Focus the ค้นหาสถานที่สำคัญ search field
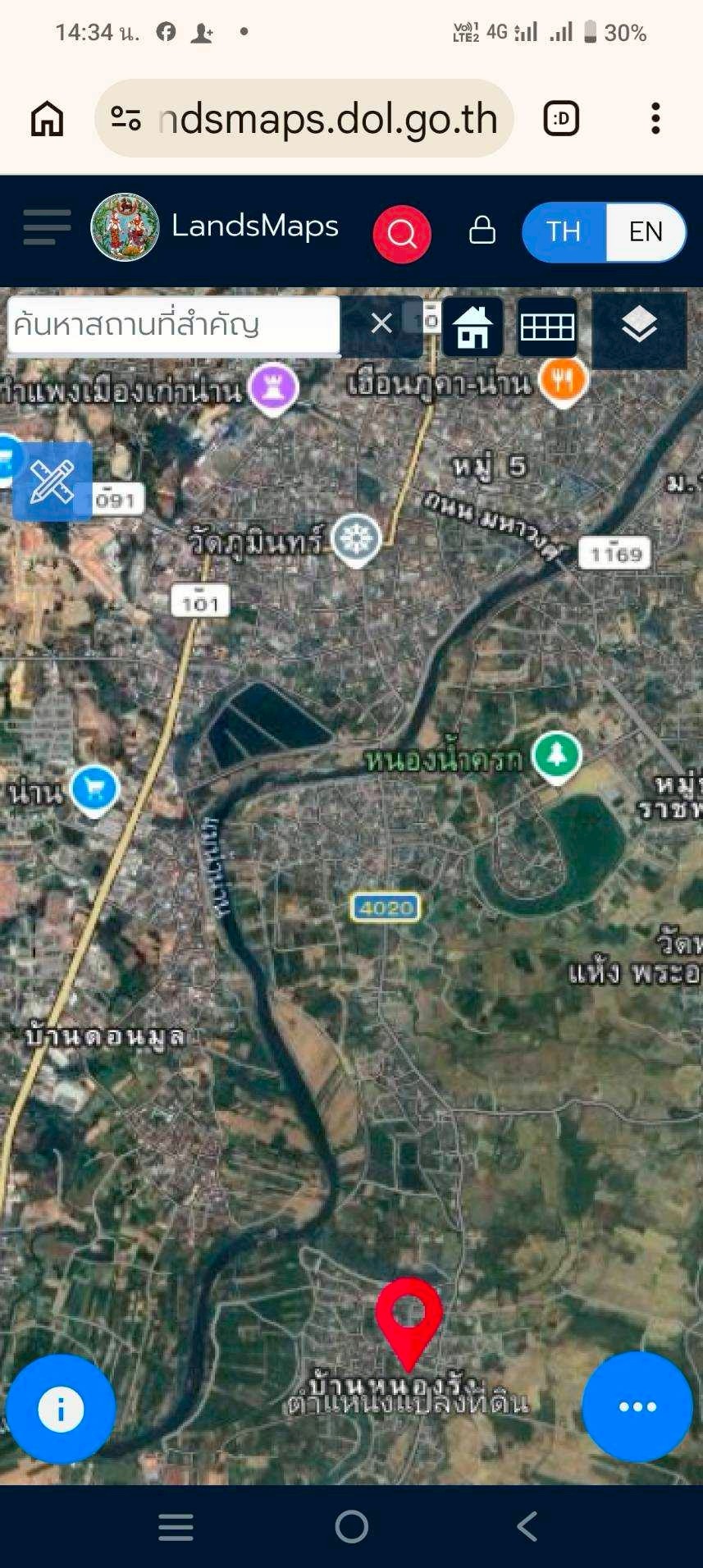This screenshot has height=1568, width=703. coord(173,325)
